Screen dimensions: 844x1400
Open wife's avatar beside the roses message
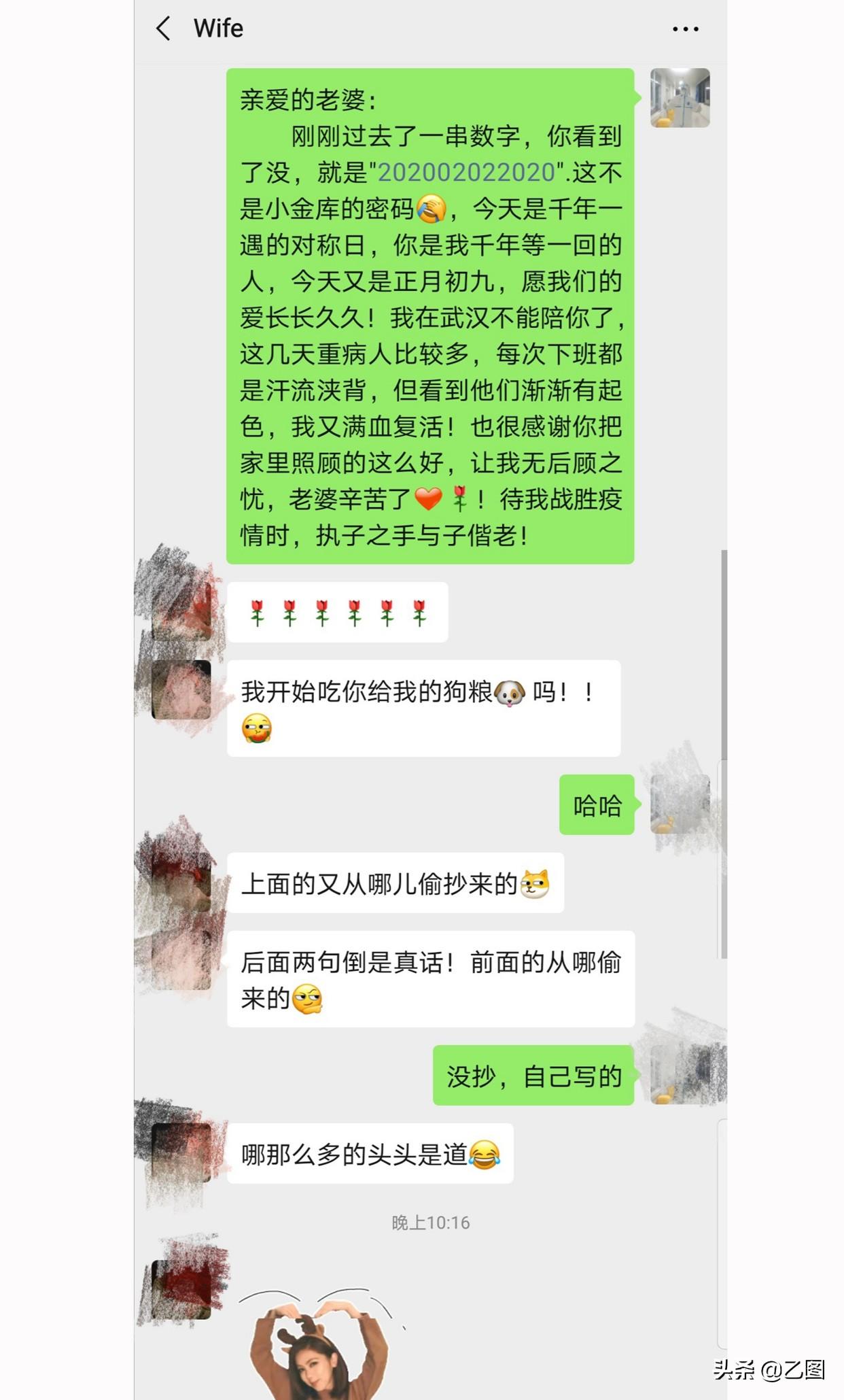181,611
